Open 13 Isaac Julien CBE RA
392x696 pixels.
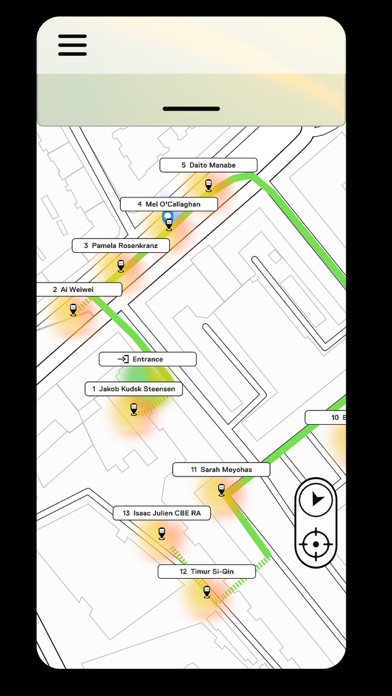[162, 513]
